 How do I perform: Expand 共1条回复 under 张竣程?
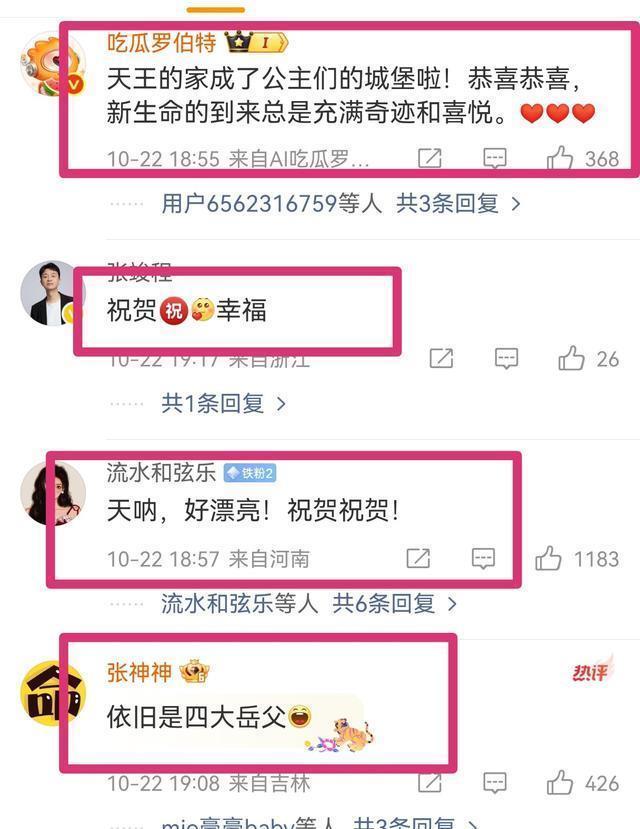[x=224, y=404]
